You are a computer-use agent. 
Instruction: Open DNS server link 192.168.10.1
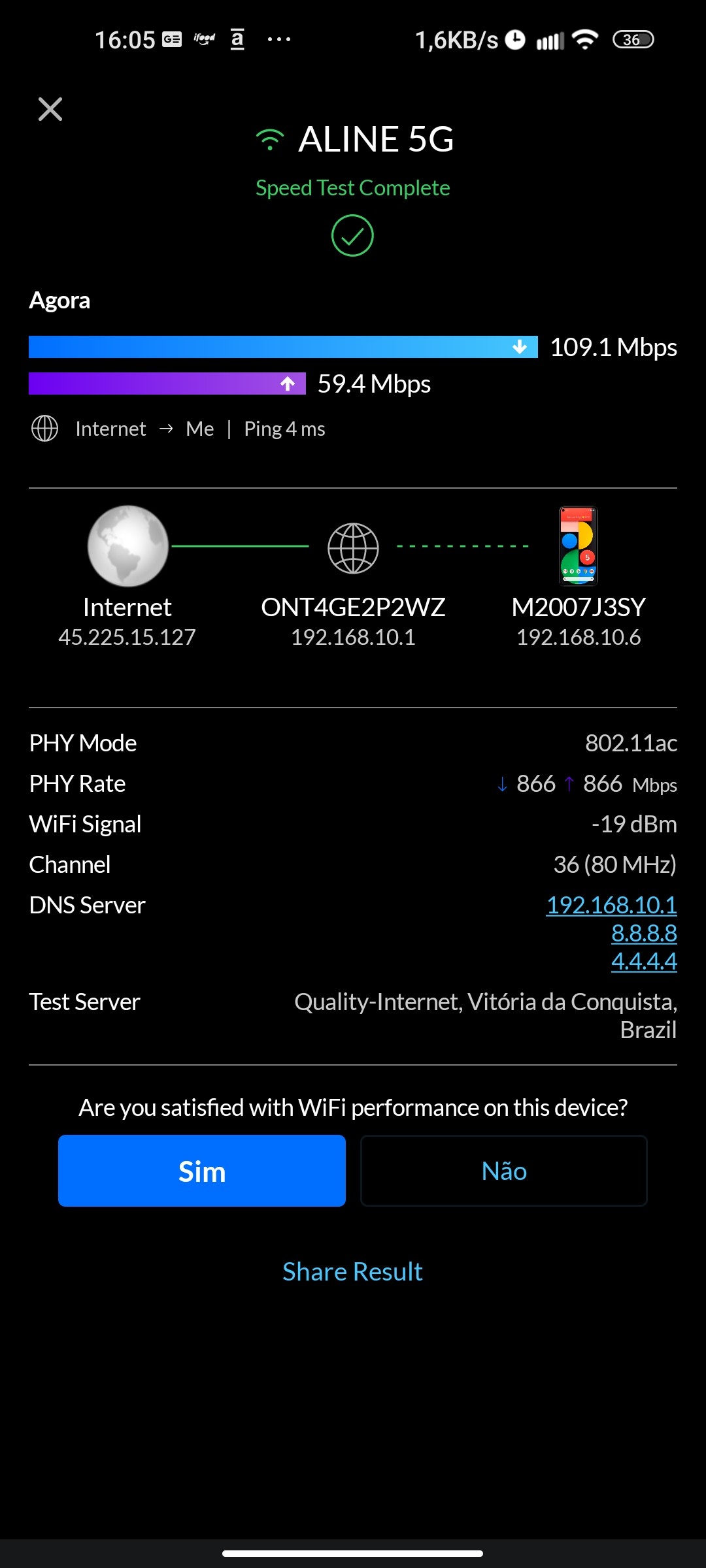pos(611,905)
